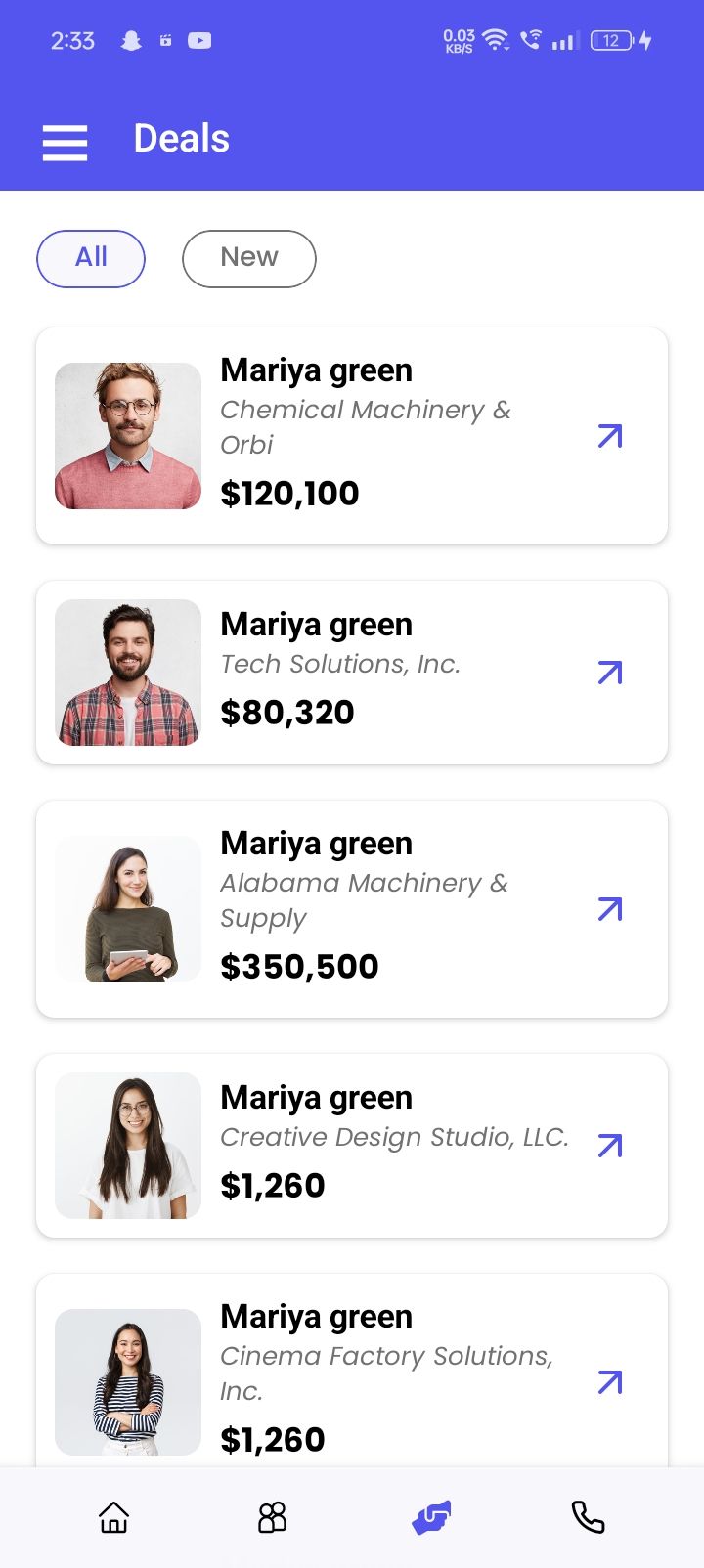704x1568 pixels.
Task: Open the hamburger drawer menu
Action: (x=65, y=142)
